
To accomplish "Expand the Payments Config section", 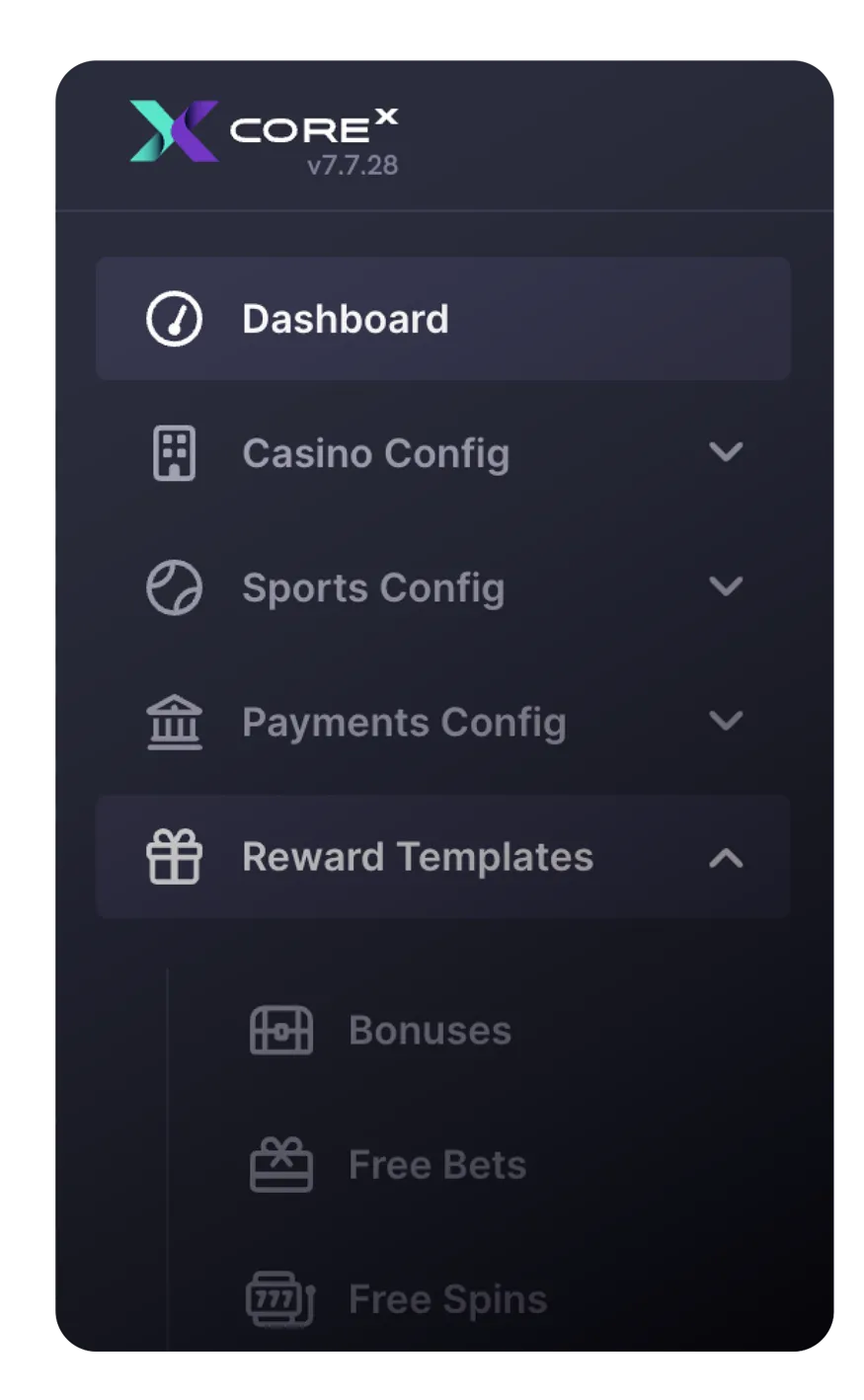I will [441, 723].
